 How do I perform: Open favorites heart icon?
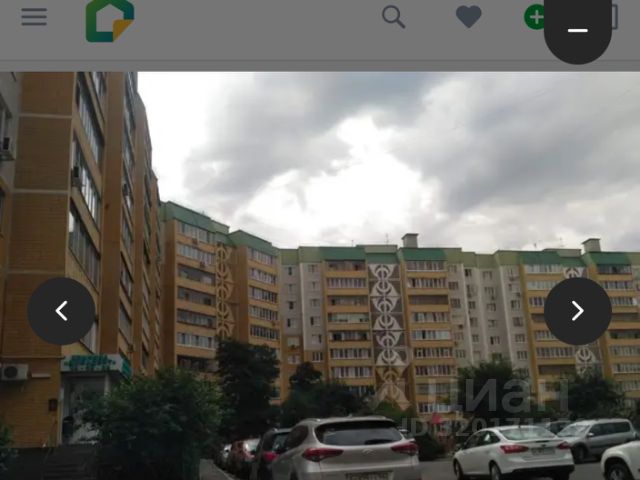(468, 17)
